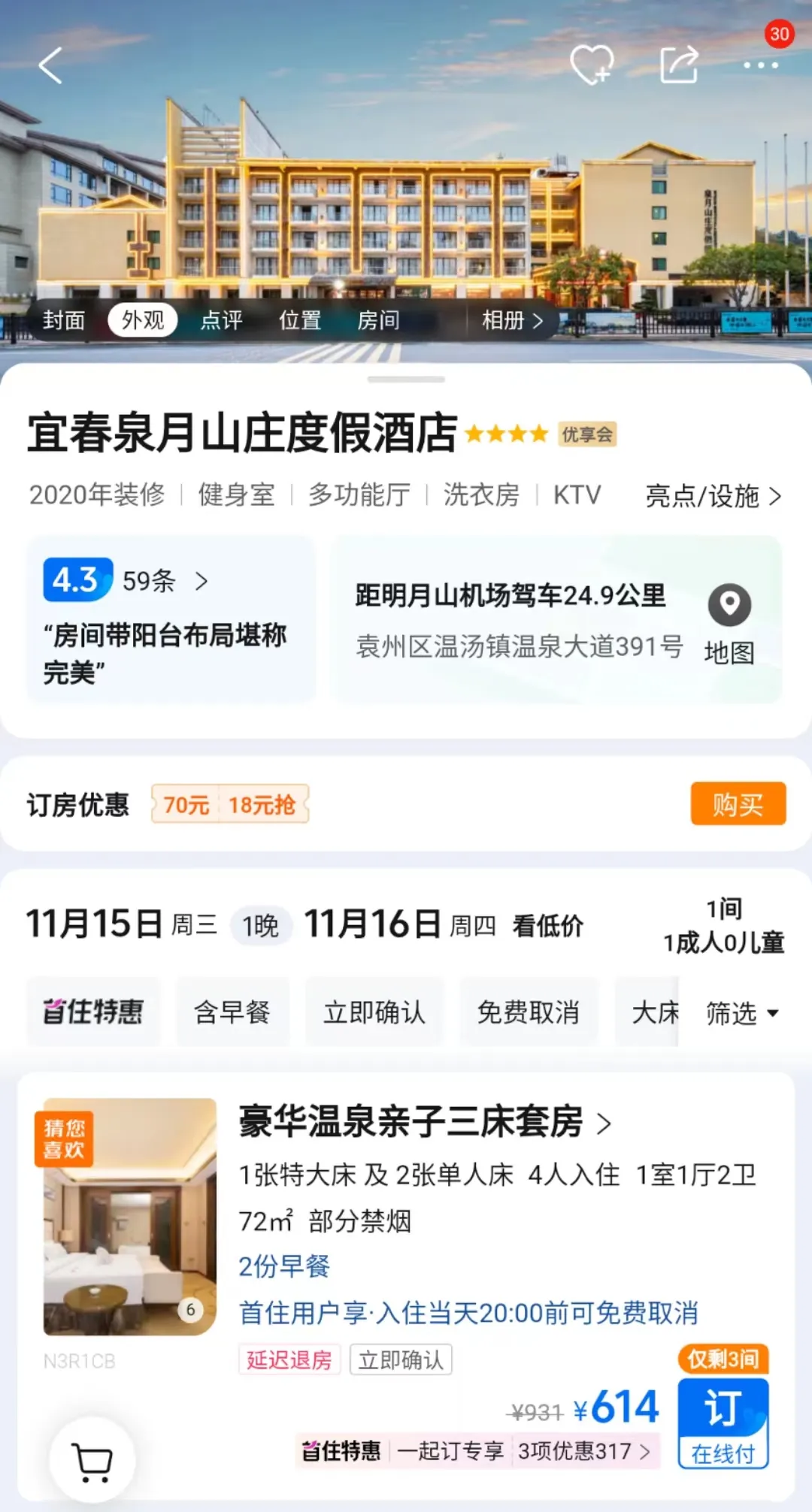This screenshot has width=812, height=1512.
Task: Open the 59条 reviews card
Action: [171, 619]
